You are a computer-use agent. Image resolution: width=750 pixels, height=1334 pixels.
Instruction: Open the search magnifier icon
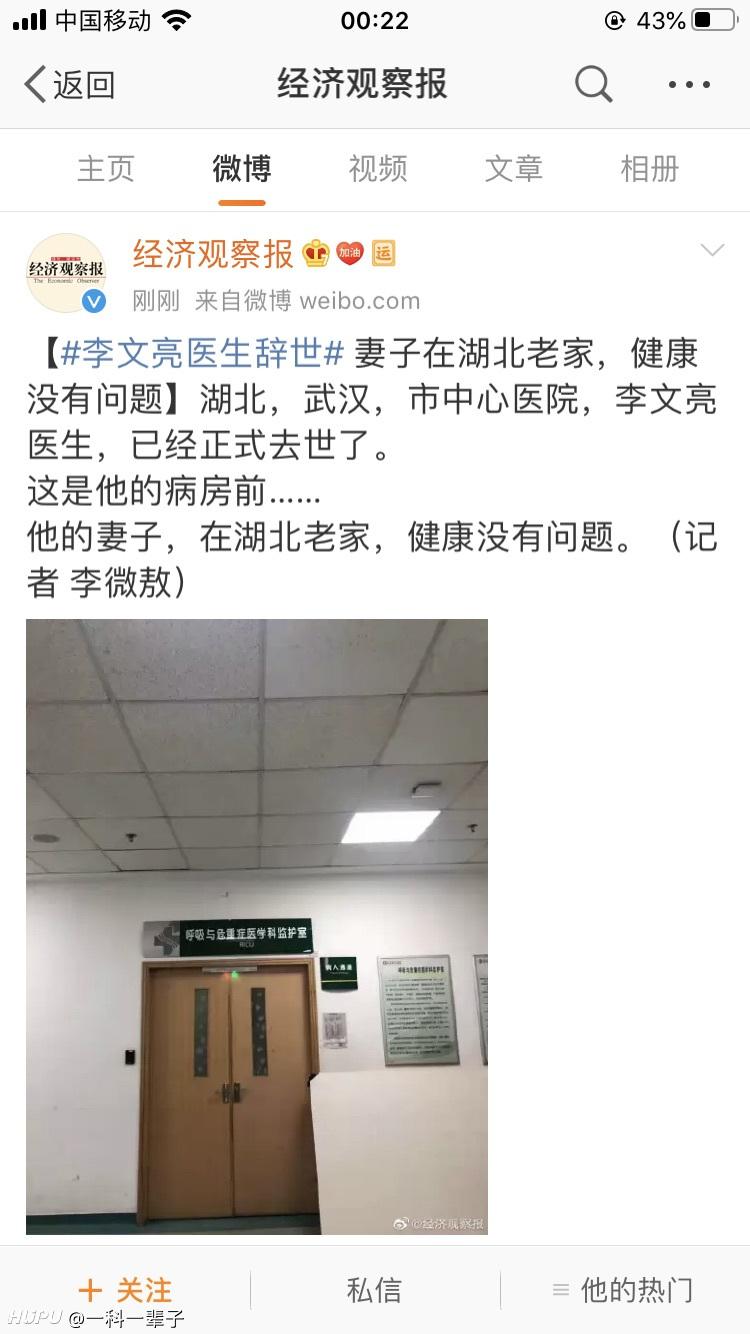point(593,85)
